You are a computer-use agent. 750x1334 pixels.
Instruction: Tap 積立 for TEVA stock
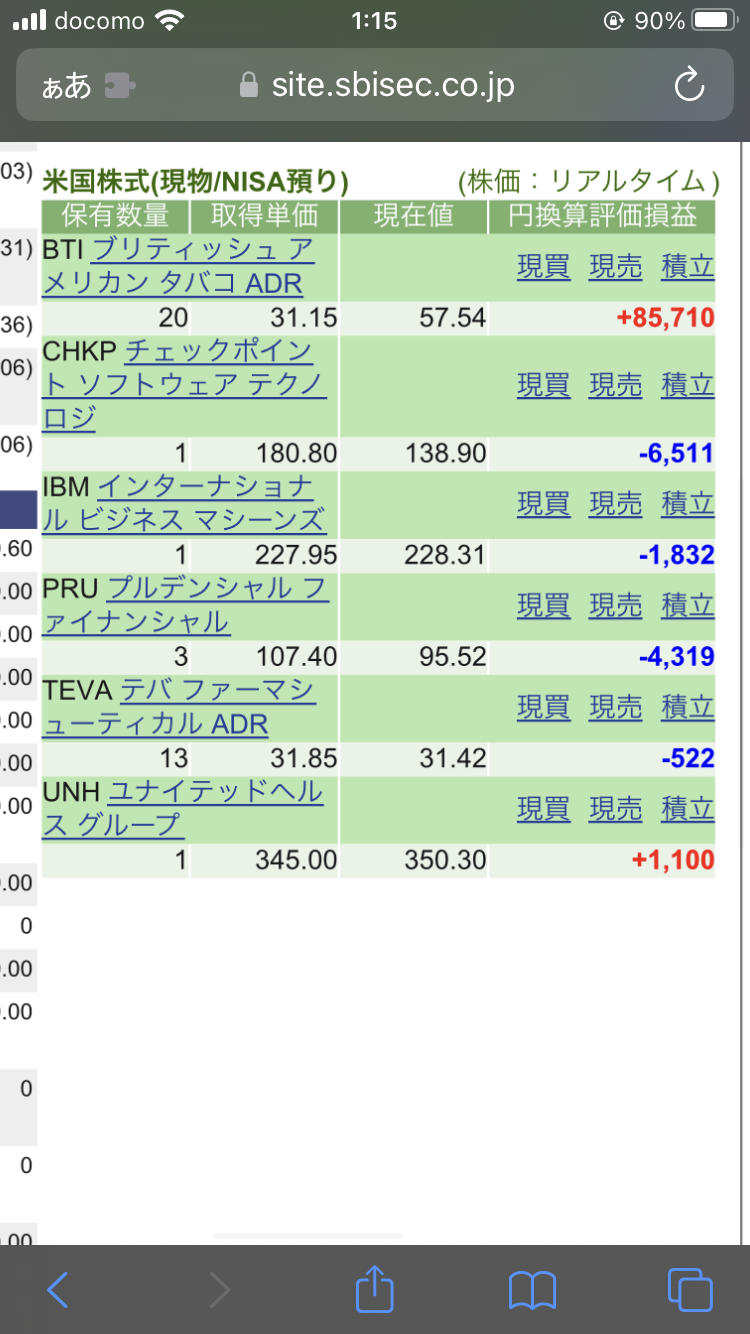tap(688, 707)
